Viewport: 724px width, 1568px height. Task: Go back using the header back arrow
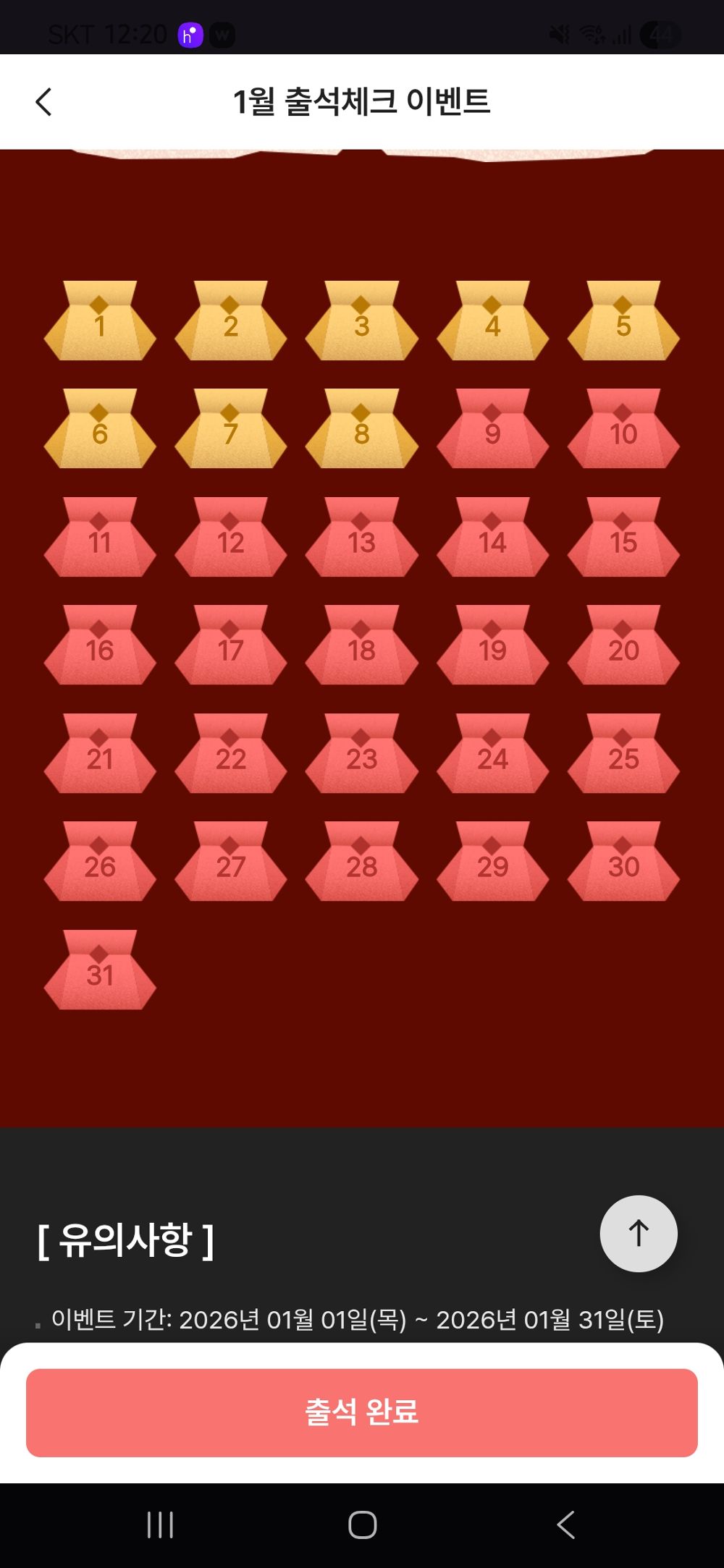pos(44,102)
